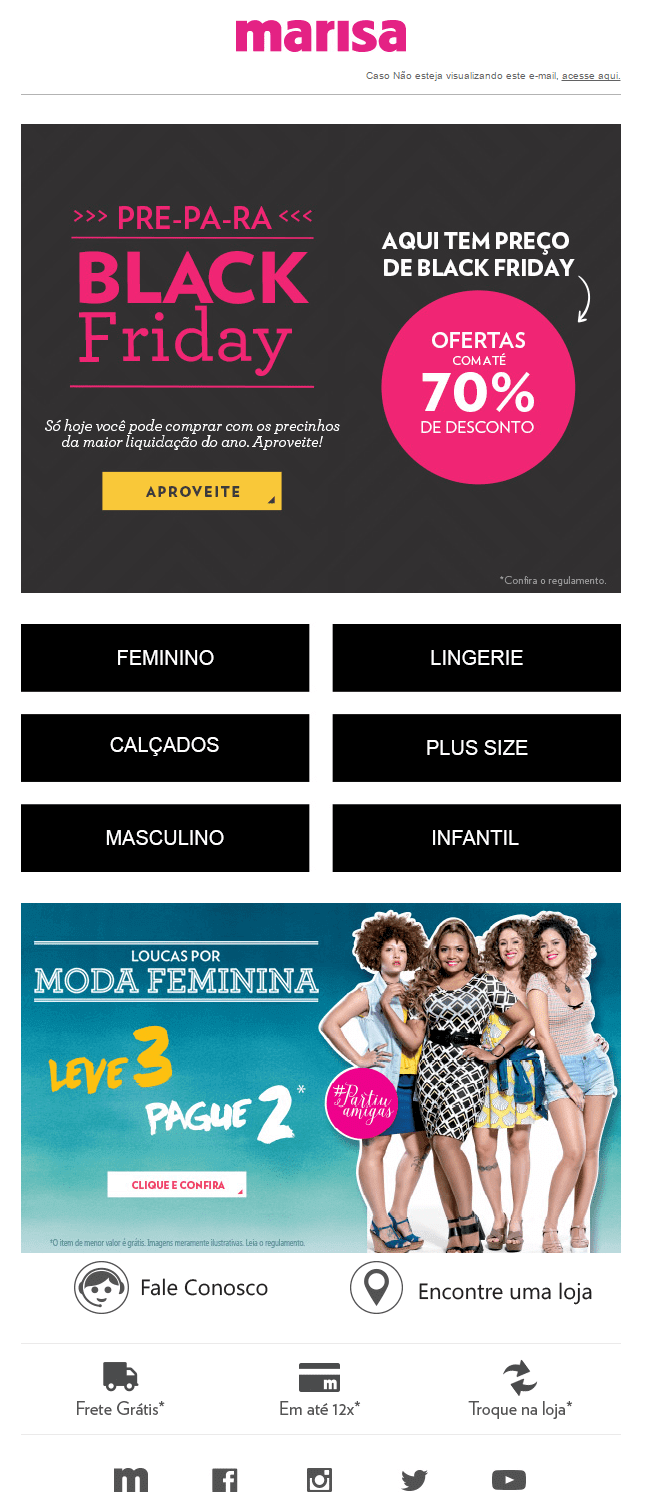Image resolution: width=645 pixels, height=1504 pixels.
Task: Browse the Calçados category
Action: click(x=165, y=747)
